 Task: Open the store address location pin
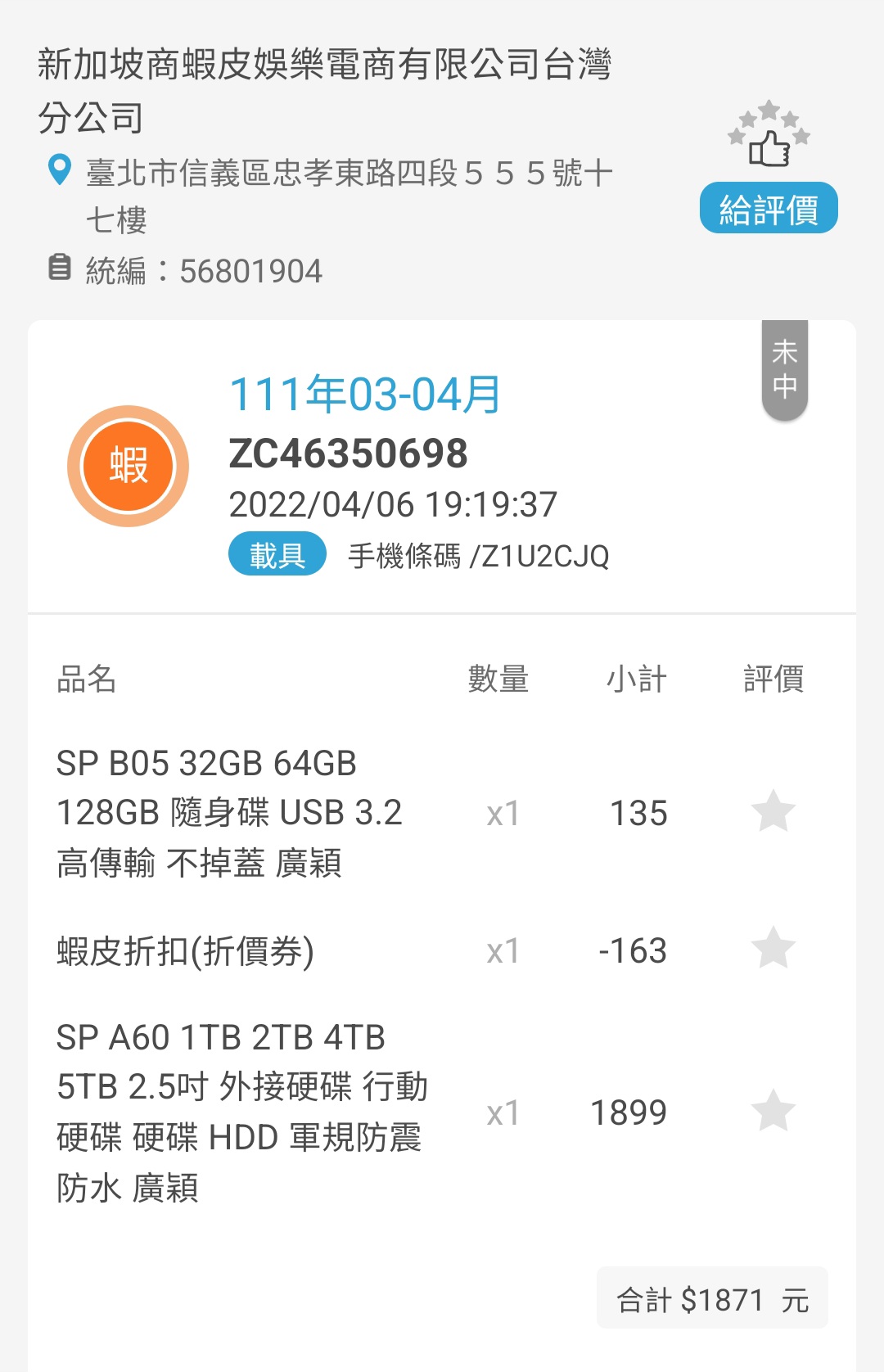coord(60,170)
